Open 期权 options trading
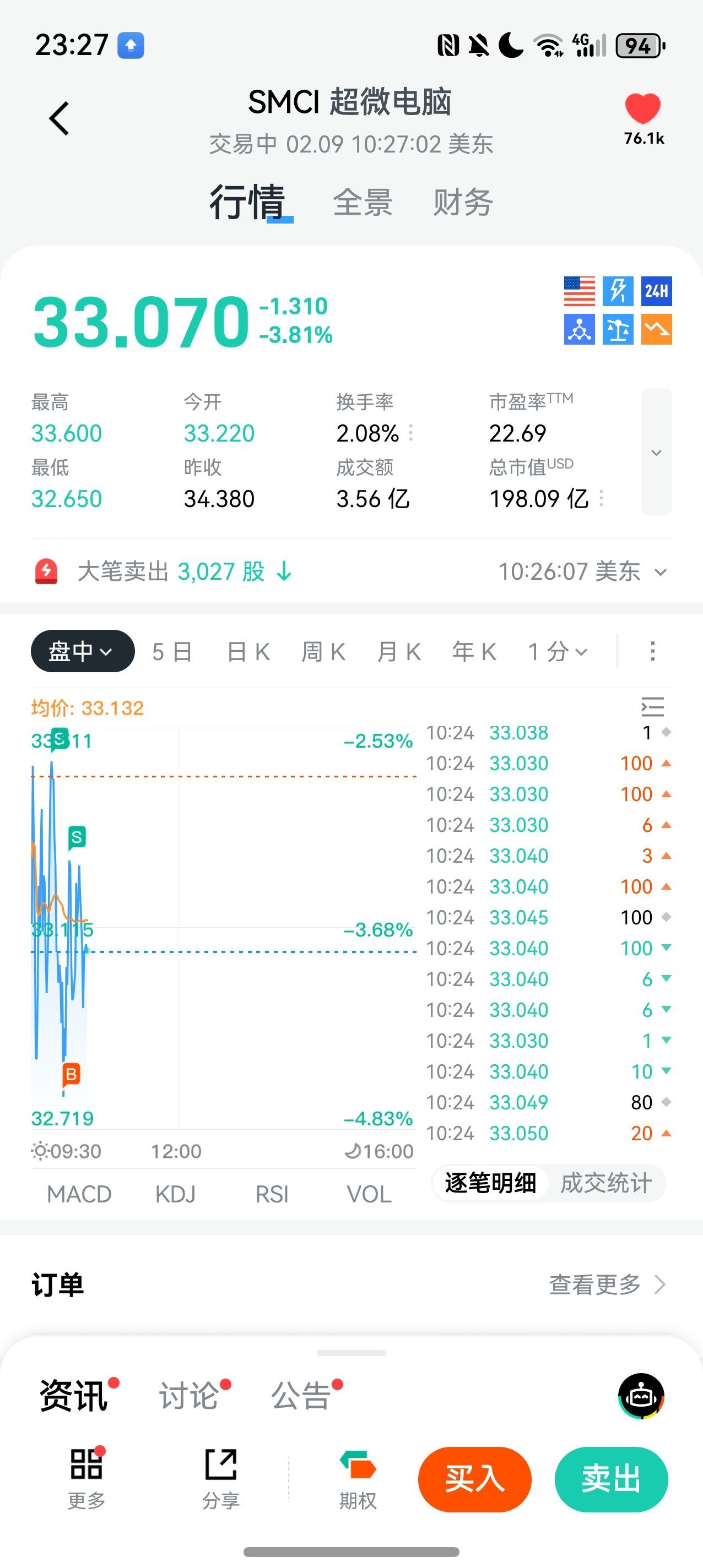The width and height of the screenshot is (703, 1568). pos(358,1479)
